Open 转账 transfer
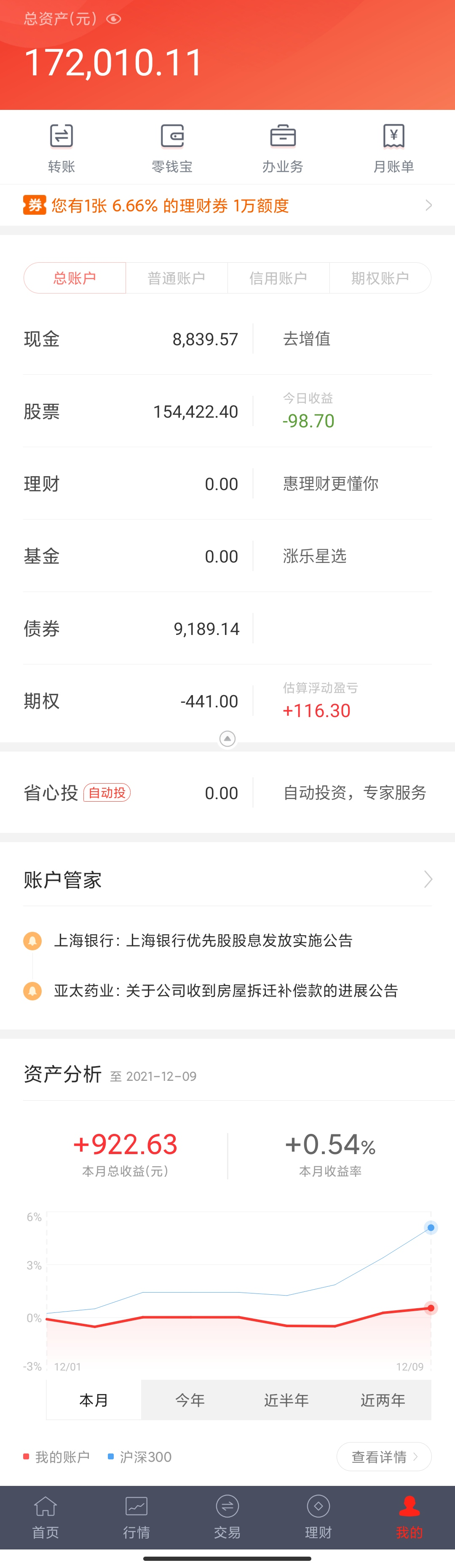The width and height of the screenshot is (455, 1568). (62, 148)
